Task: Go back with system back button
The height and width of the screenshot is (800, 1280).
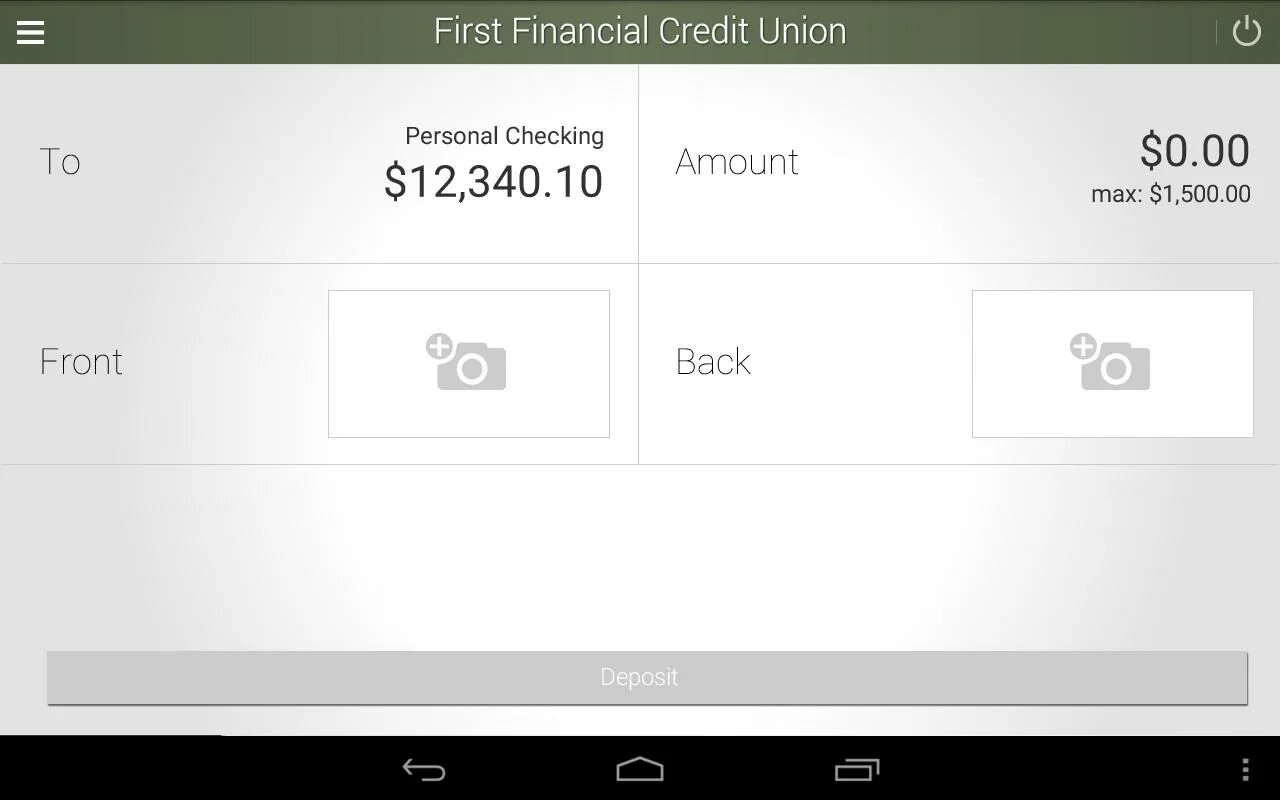Action: (x=424, y=769)
